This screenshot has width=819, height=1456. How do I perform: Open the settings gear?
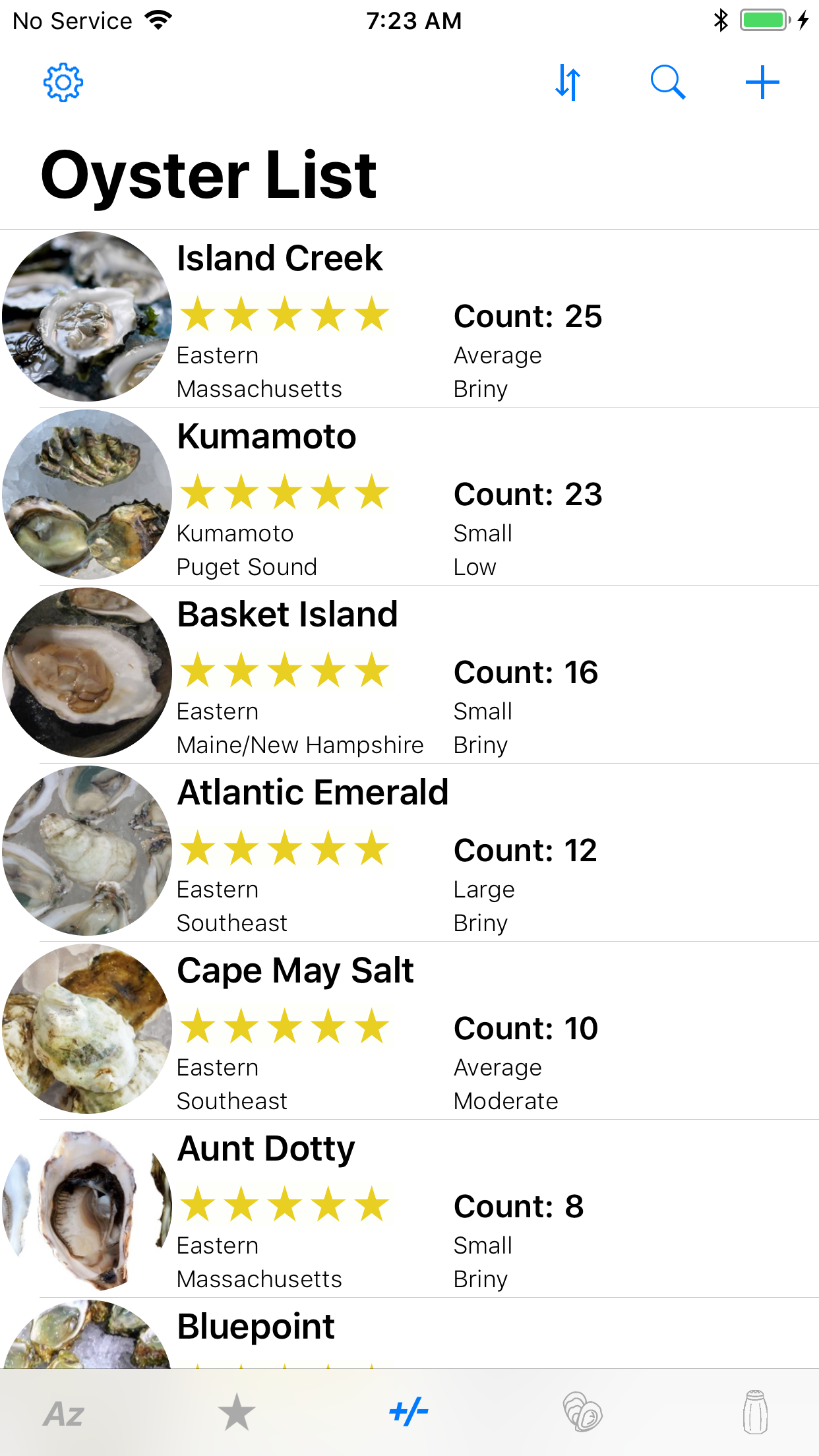point(63,82)
